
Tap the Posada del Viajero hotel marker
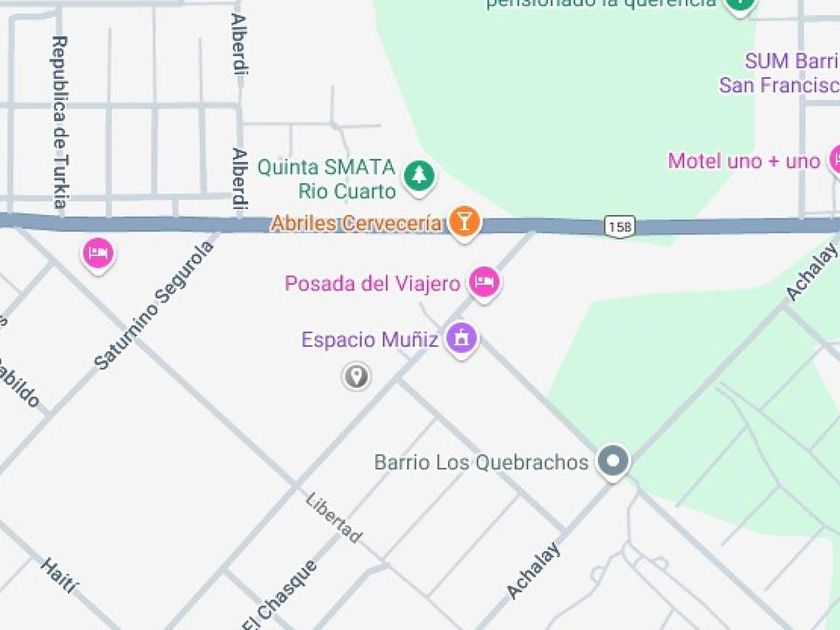(484, 282)
